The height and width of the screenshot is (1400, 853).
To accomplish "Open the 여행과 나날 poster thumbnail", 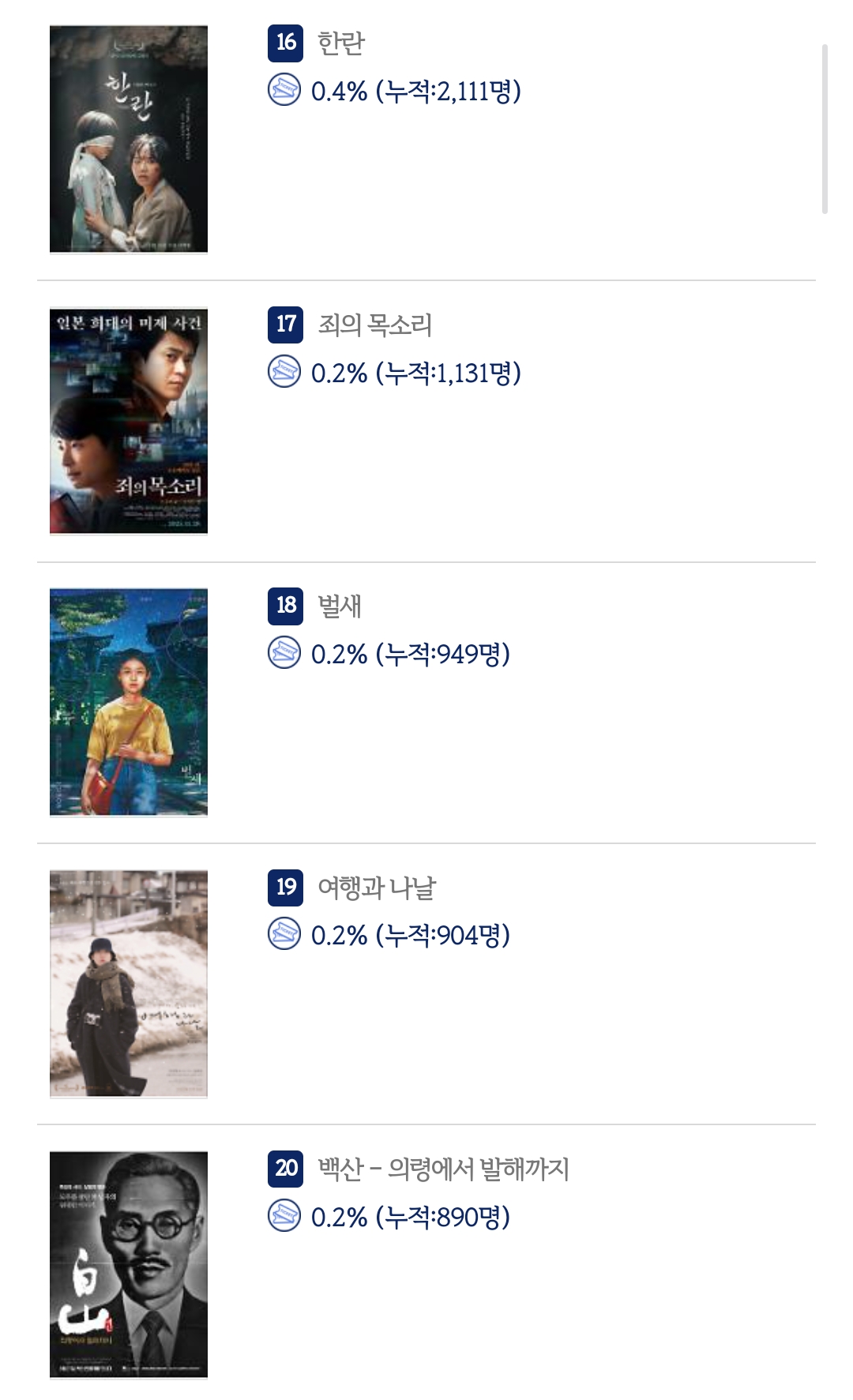I will [129, 984].
